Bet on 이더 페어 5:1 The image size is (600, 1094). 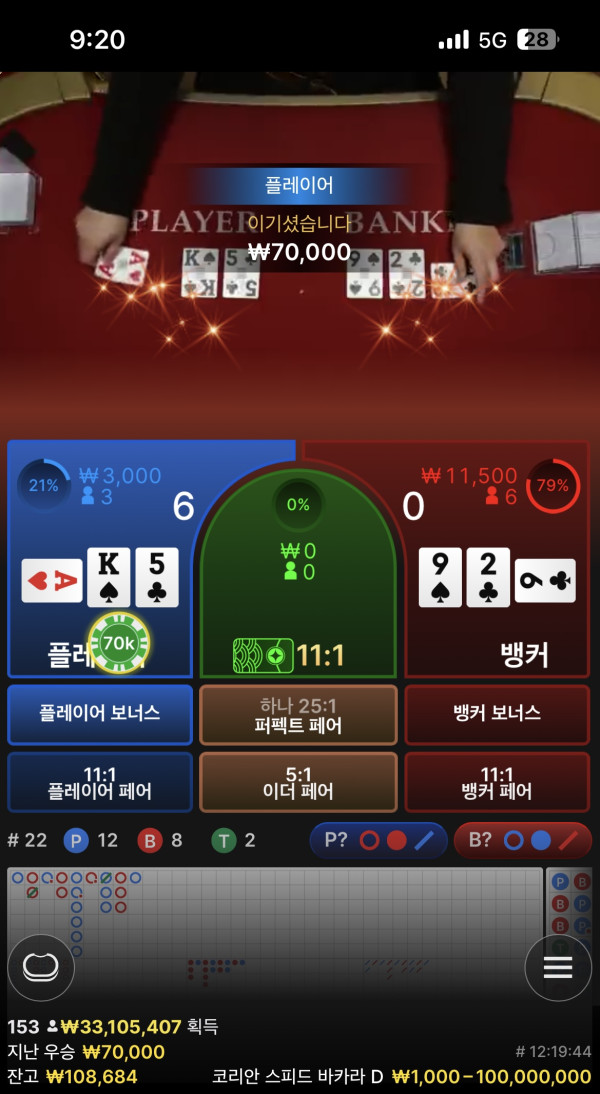298,783
